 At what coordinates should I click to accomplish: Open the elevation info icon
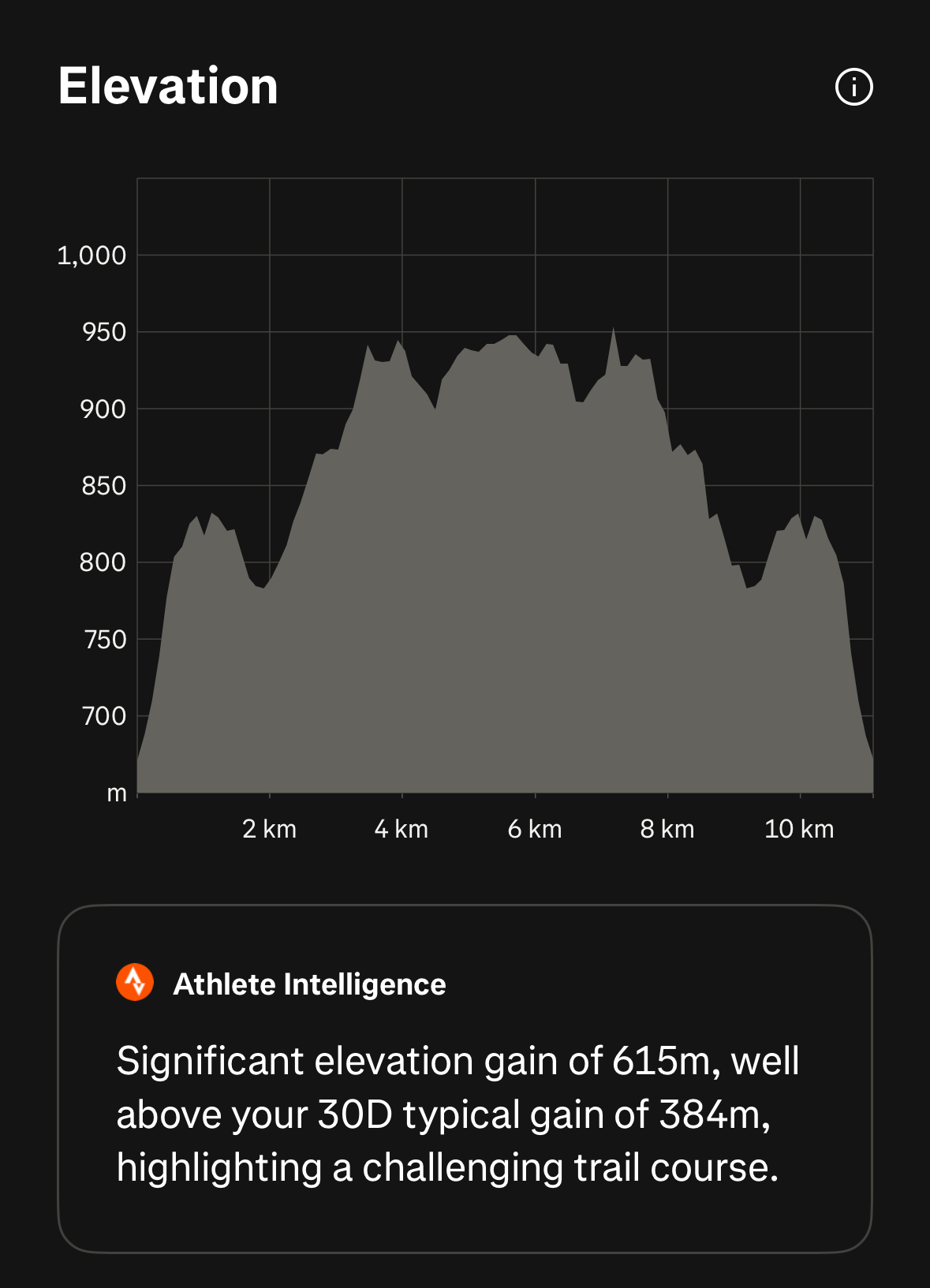tap(853, 87)
